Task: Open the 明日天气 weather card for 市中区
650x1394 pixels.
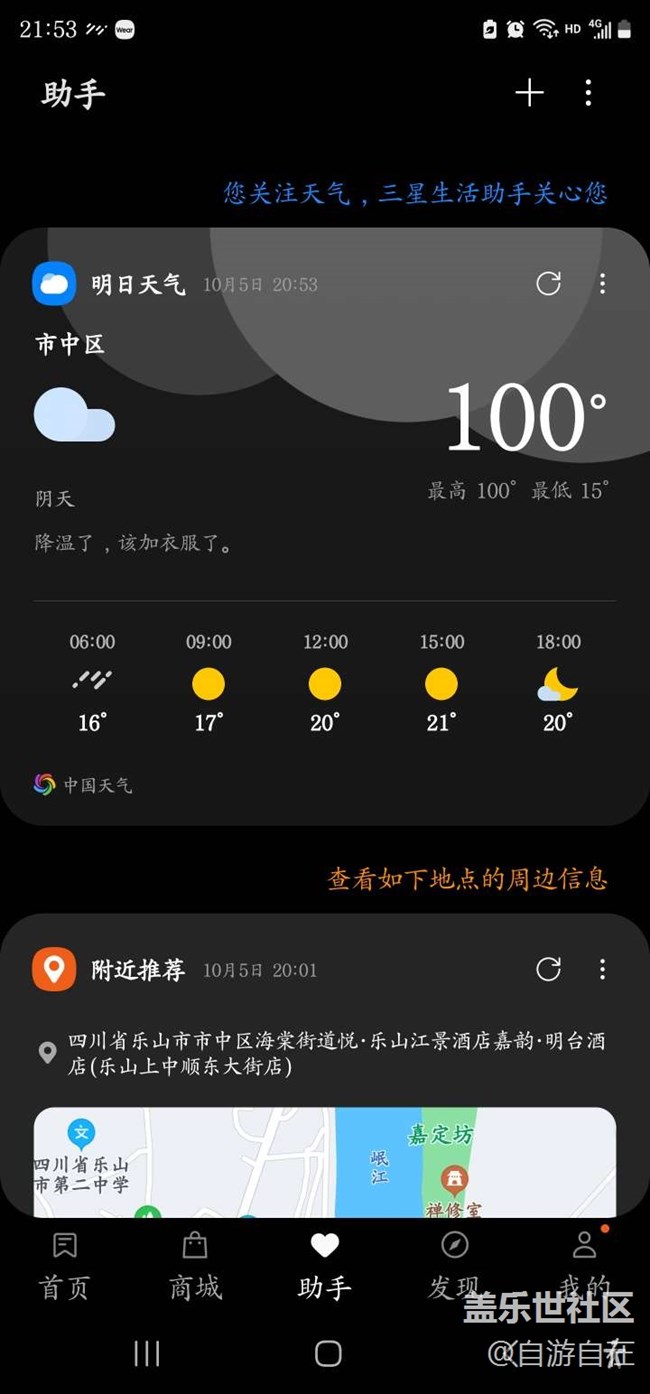Action: click(x=325, y=527)
